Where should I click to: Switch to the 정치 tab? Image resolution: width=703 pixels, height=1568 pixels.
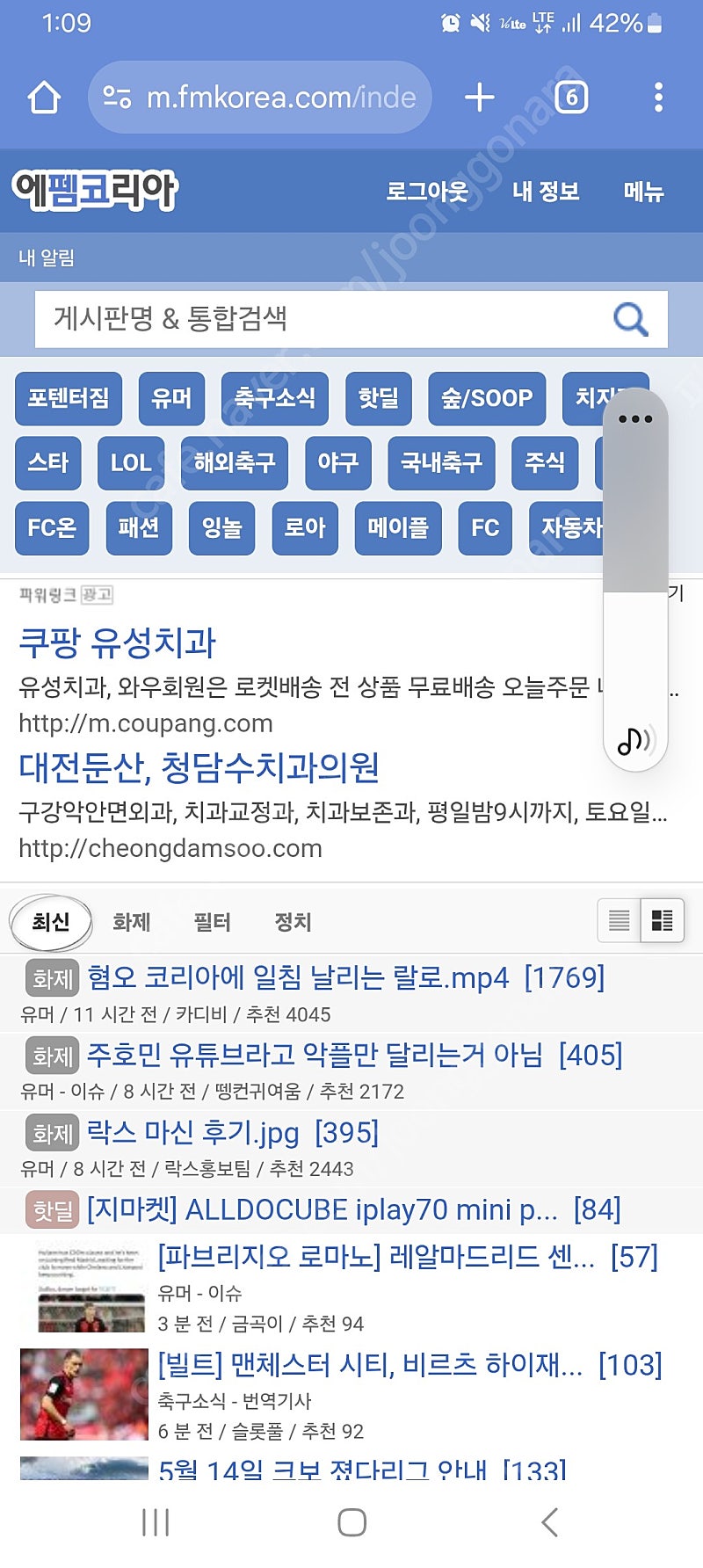tap(293, 922)
